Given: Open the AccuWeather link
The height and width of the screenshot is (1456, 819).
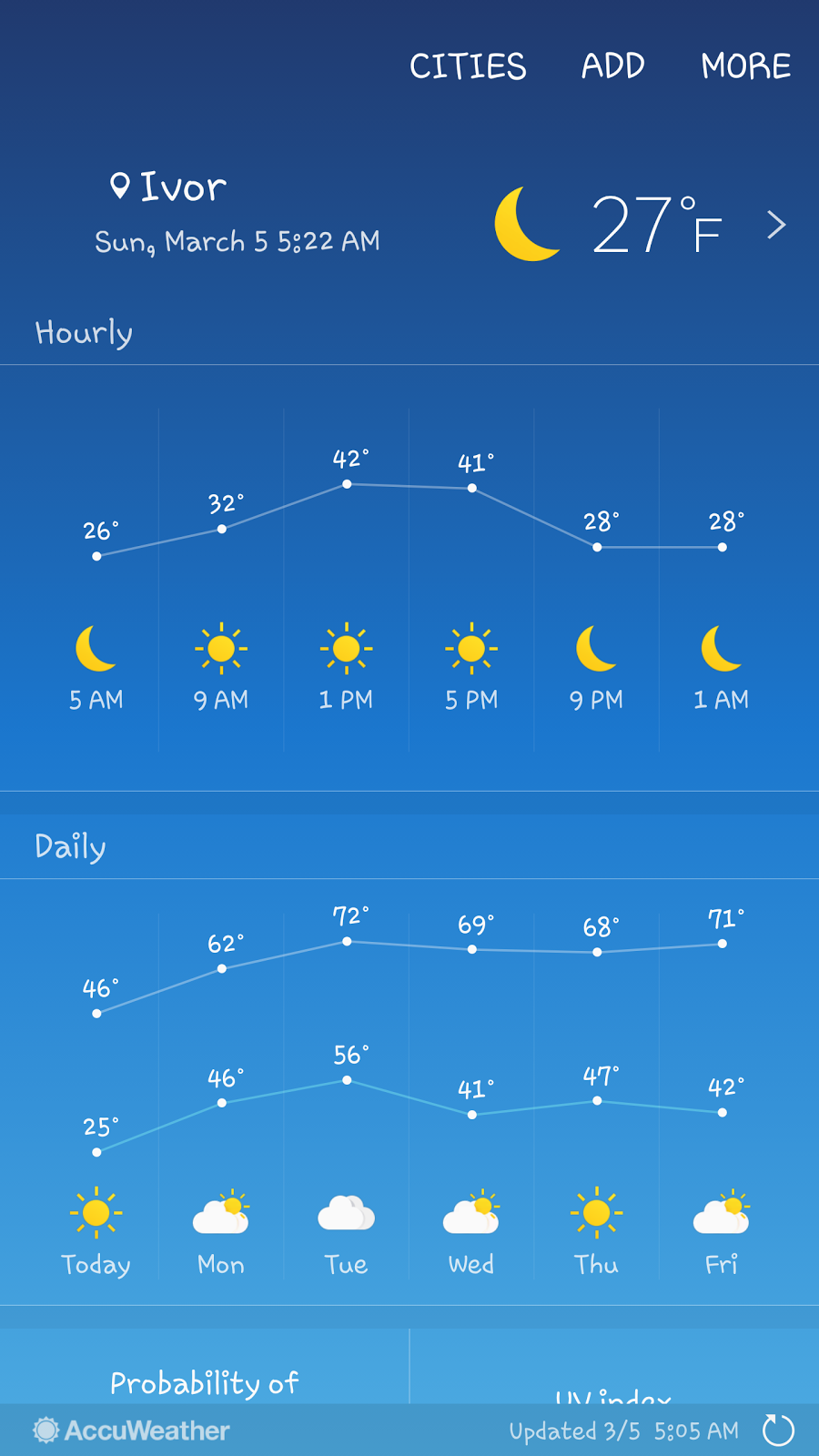Looking at the screenshot, I should point(132,1431).
